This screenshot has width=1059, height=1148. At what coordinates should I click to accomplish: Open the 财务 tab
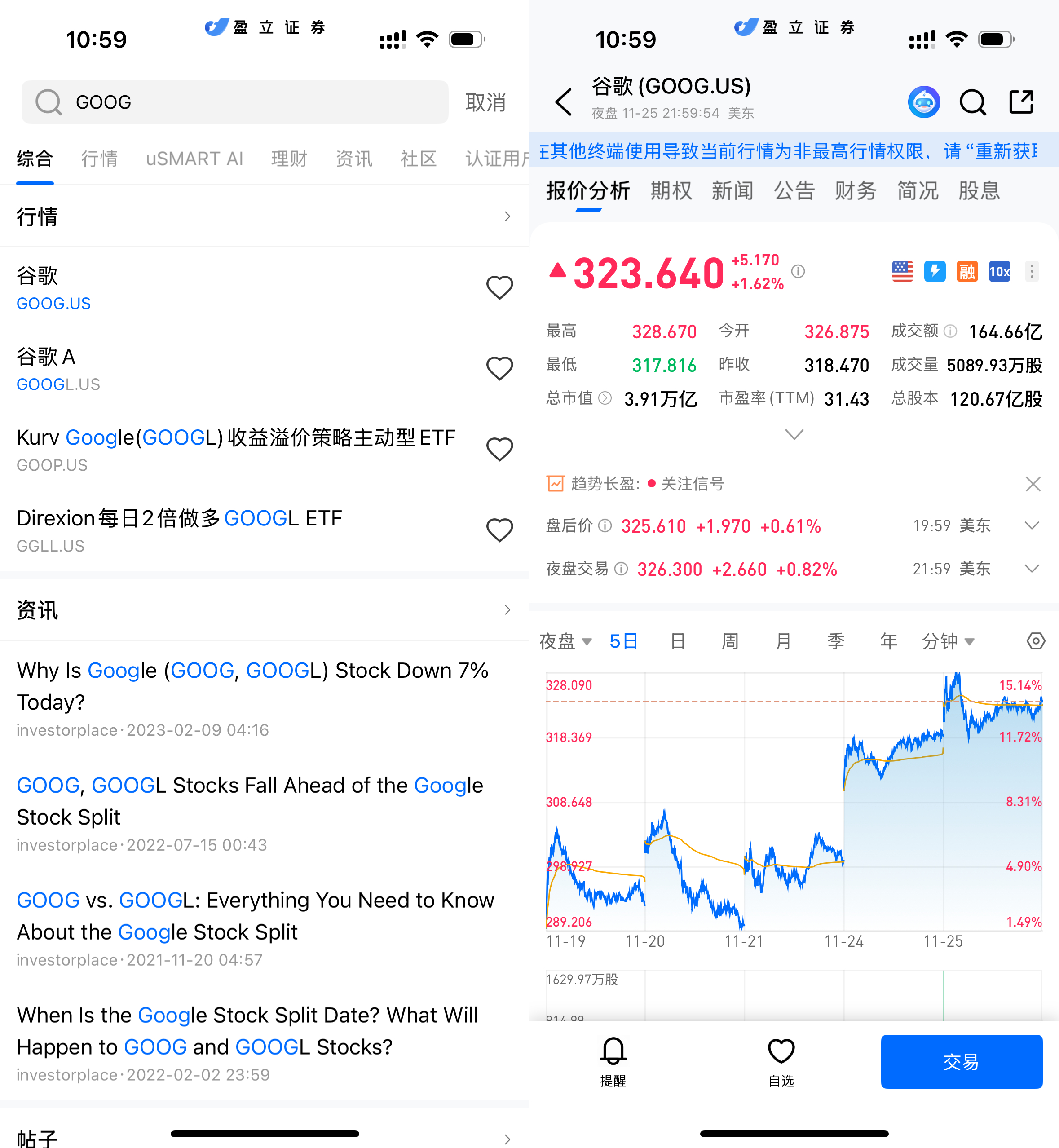click(855, 191)
